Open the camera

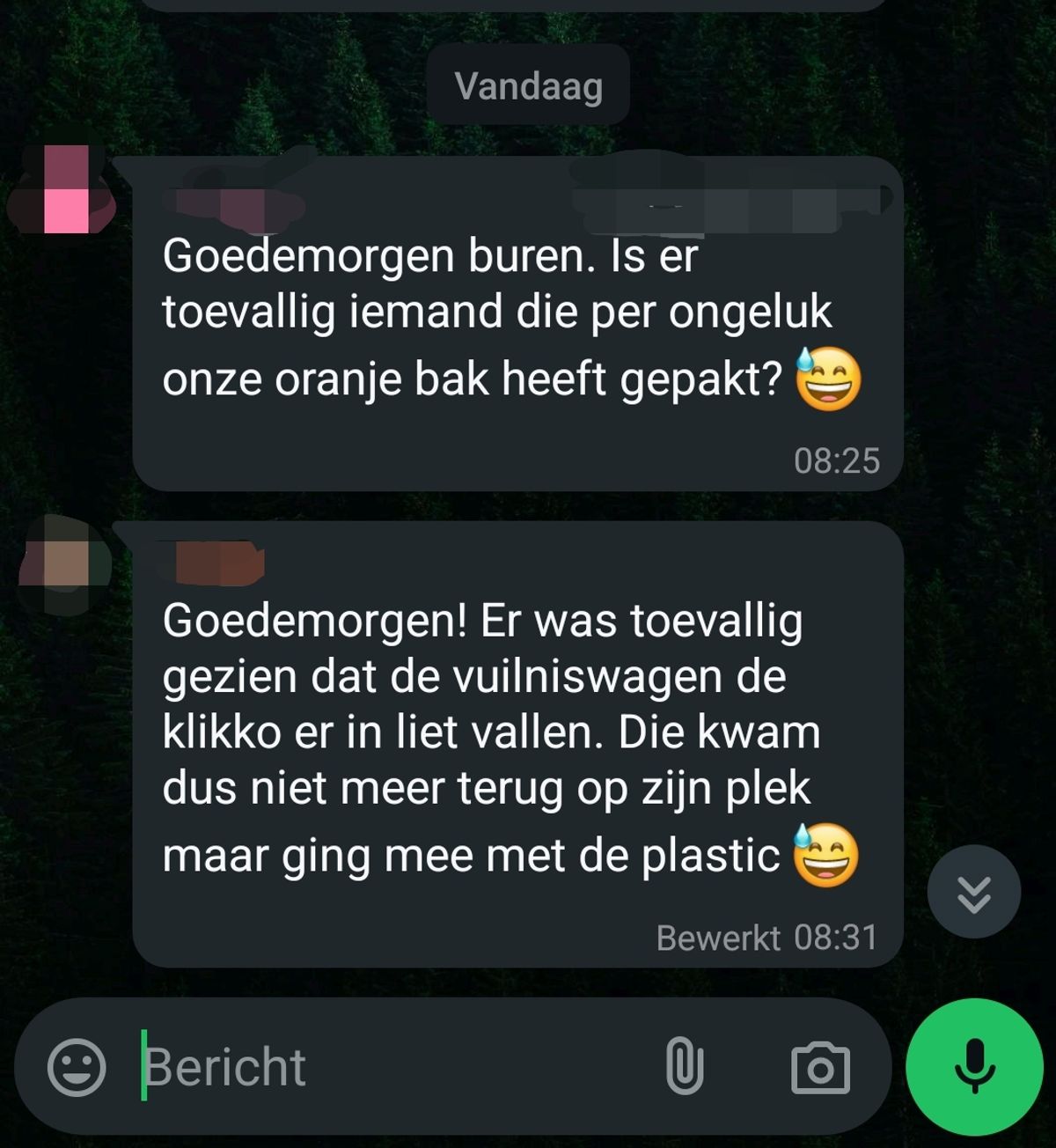click(x=820, y=1067)
